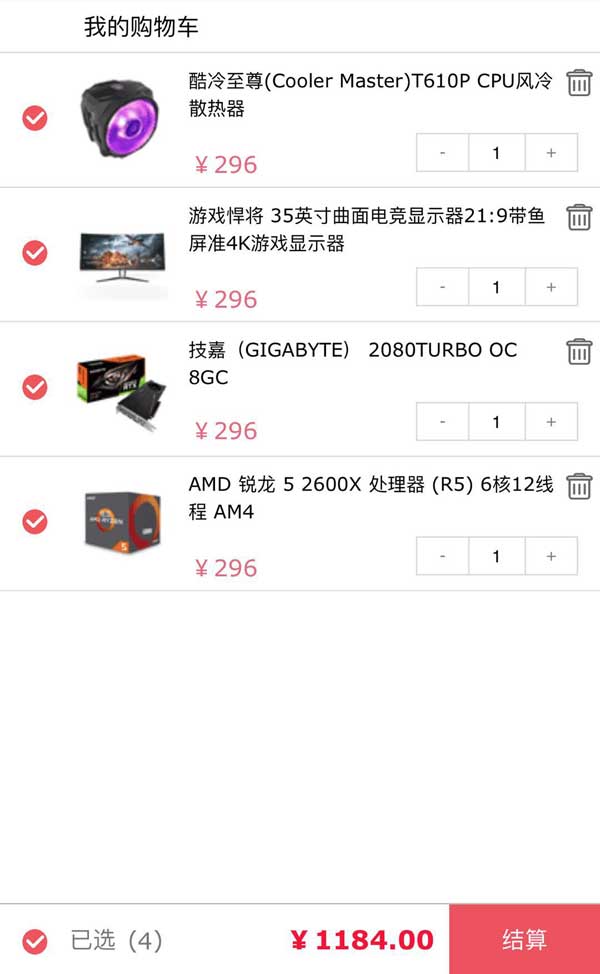Add one more 游戏悍将 curved monitor

tap(551, 287)
